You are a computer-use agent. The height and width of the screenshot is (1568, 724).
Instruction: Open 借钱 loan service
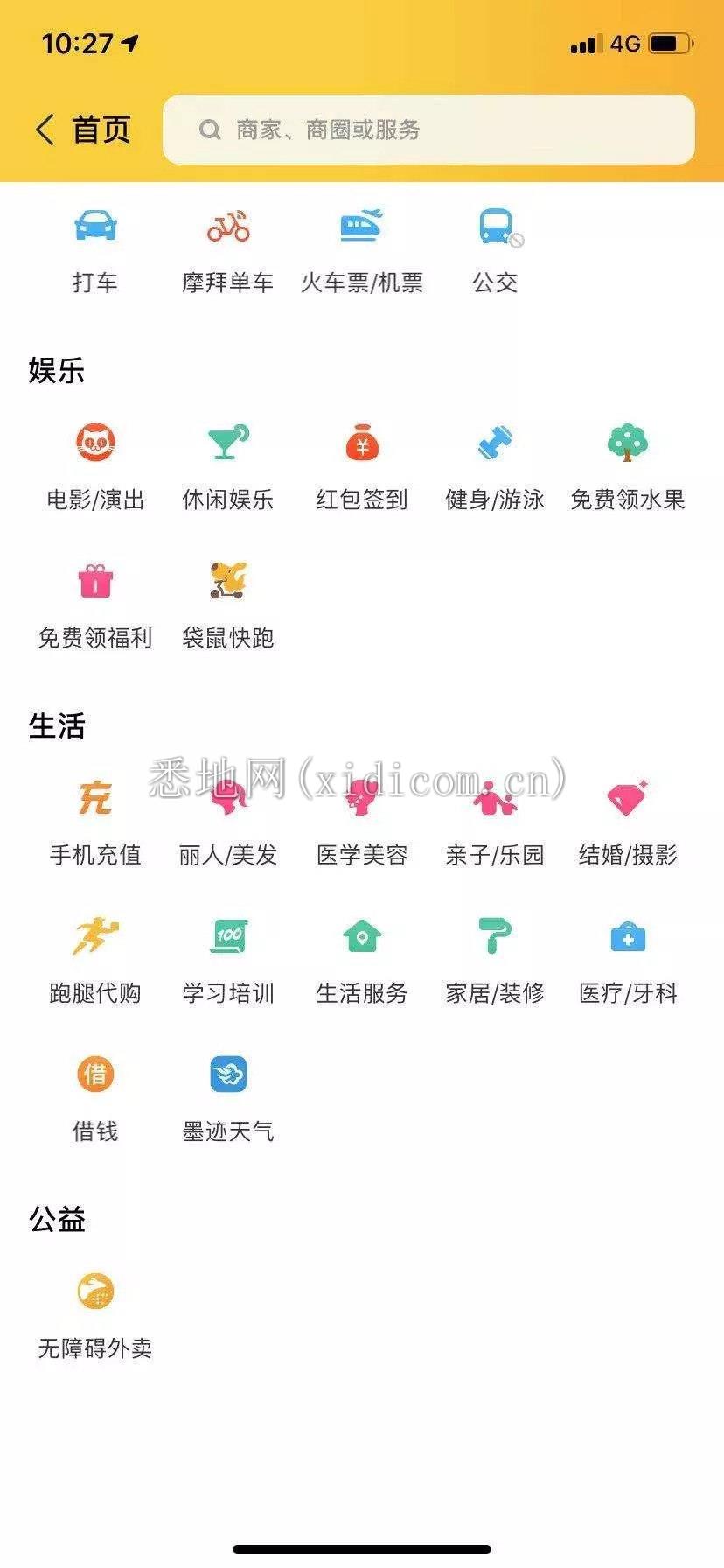[95, 1096]
